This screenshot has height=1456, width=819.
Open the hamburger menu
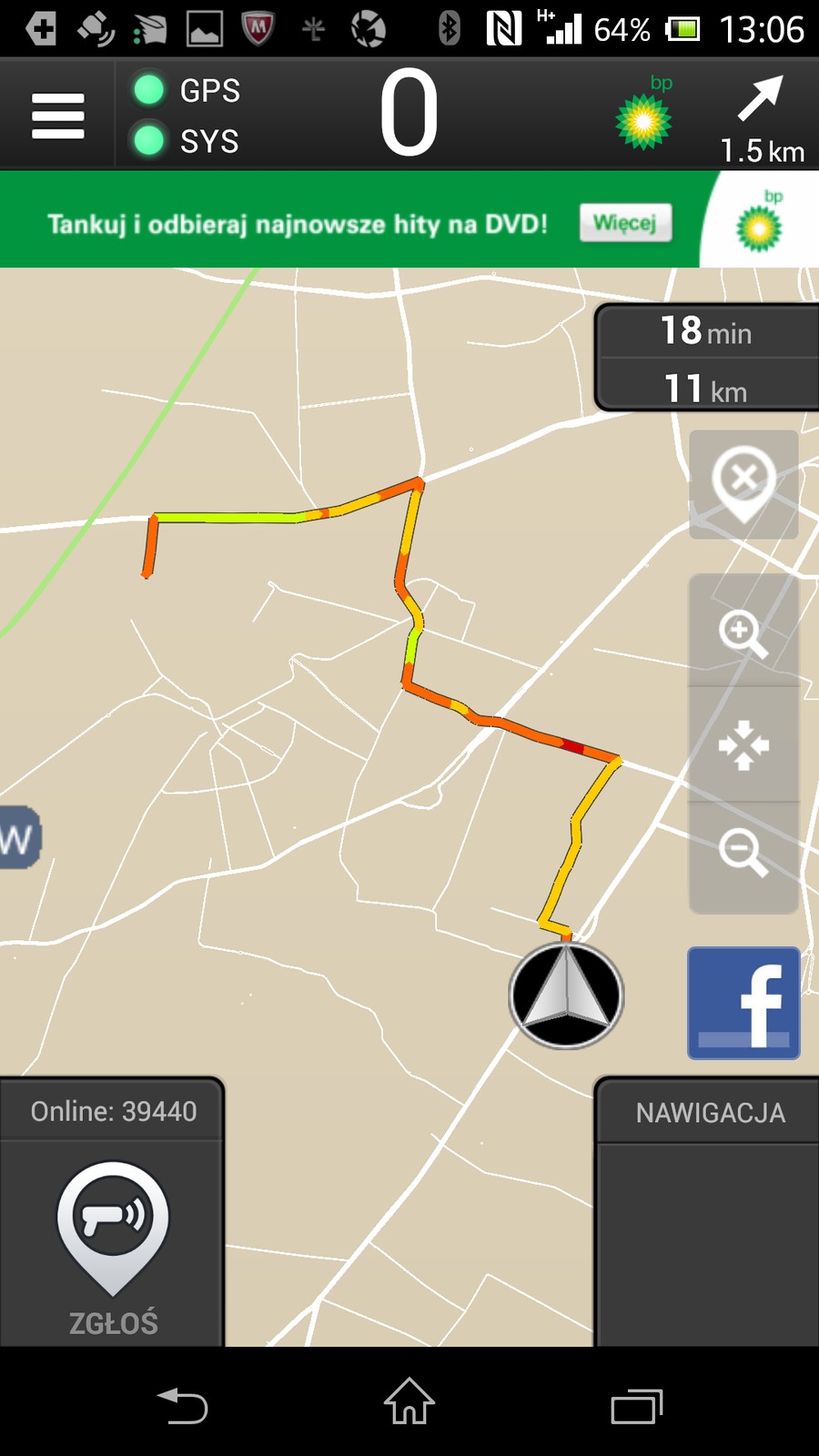(57, 116)
